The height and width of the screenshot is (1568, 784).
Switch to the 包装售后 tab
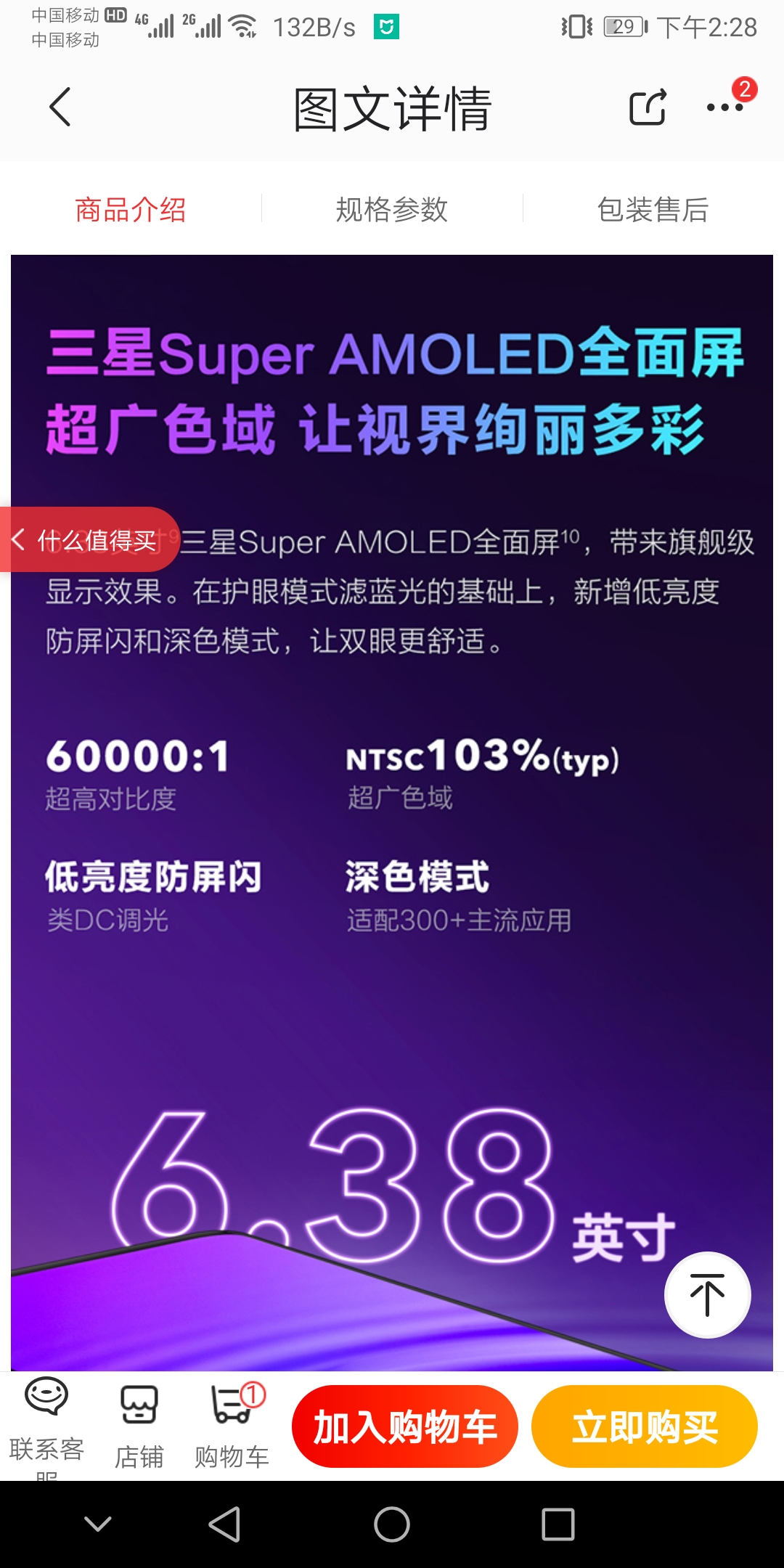(653, 210)
